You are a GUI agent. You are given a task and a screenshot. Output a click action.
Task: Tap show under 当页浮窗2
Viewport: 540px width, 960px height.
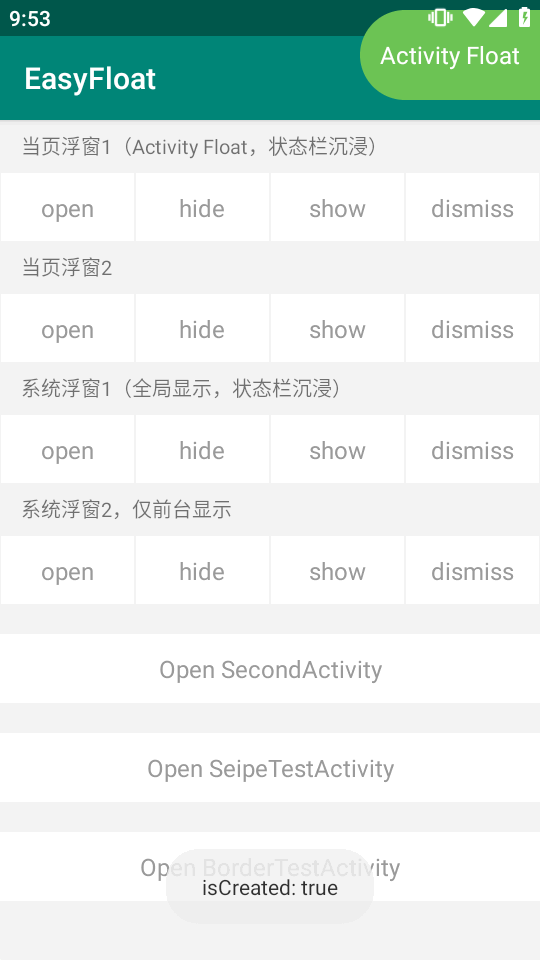337,328
